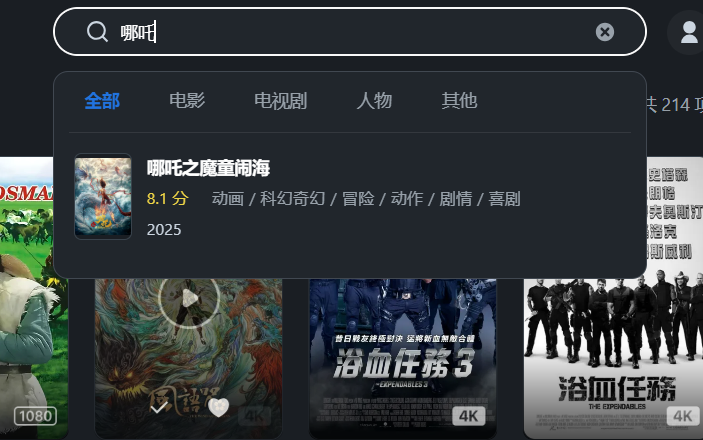Open the user profile icon
This screenshot has height=440, width=703.
point(688,32)
